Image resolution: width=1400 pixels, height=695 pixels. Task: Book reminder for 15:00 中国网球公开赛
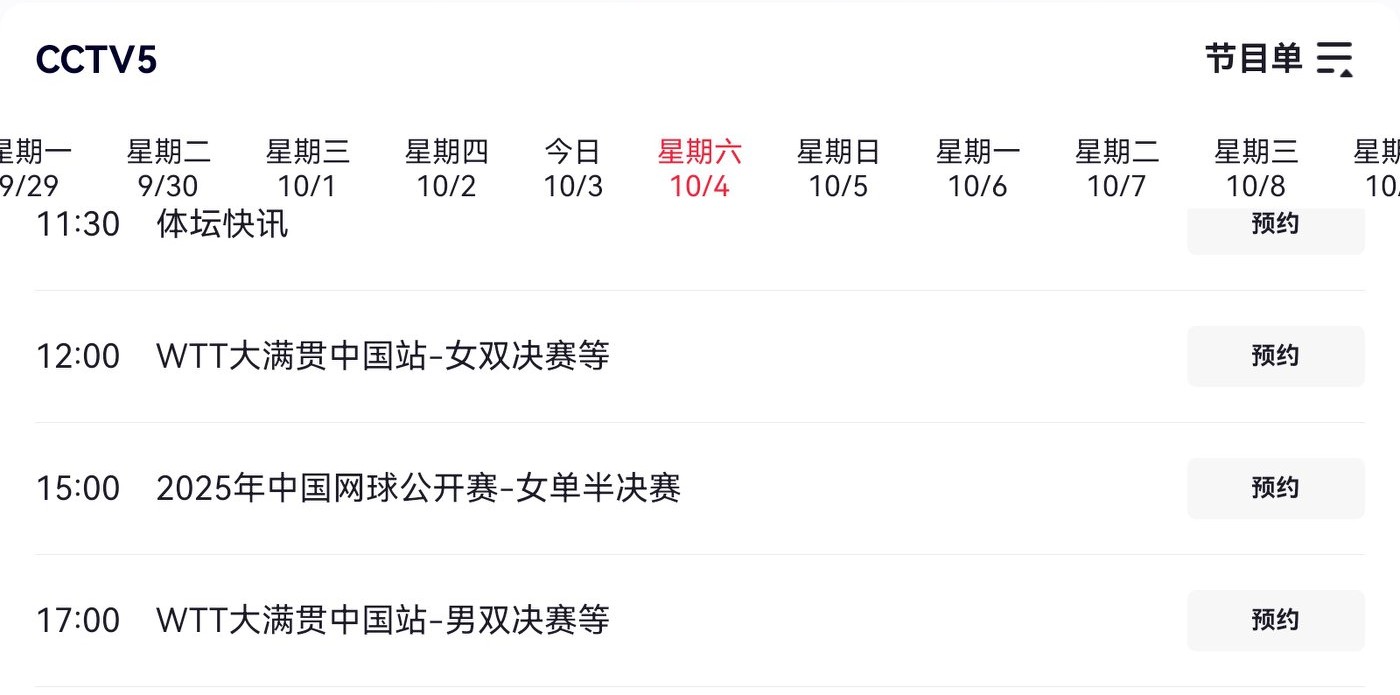tap(1275, 488)
